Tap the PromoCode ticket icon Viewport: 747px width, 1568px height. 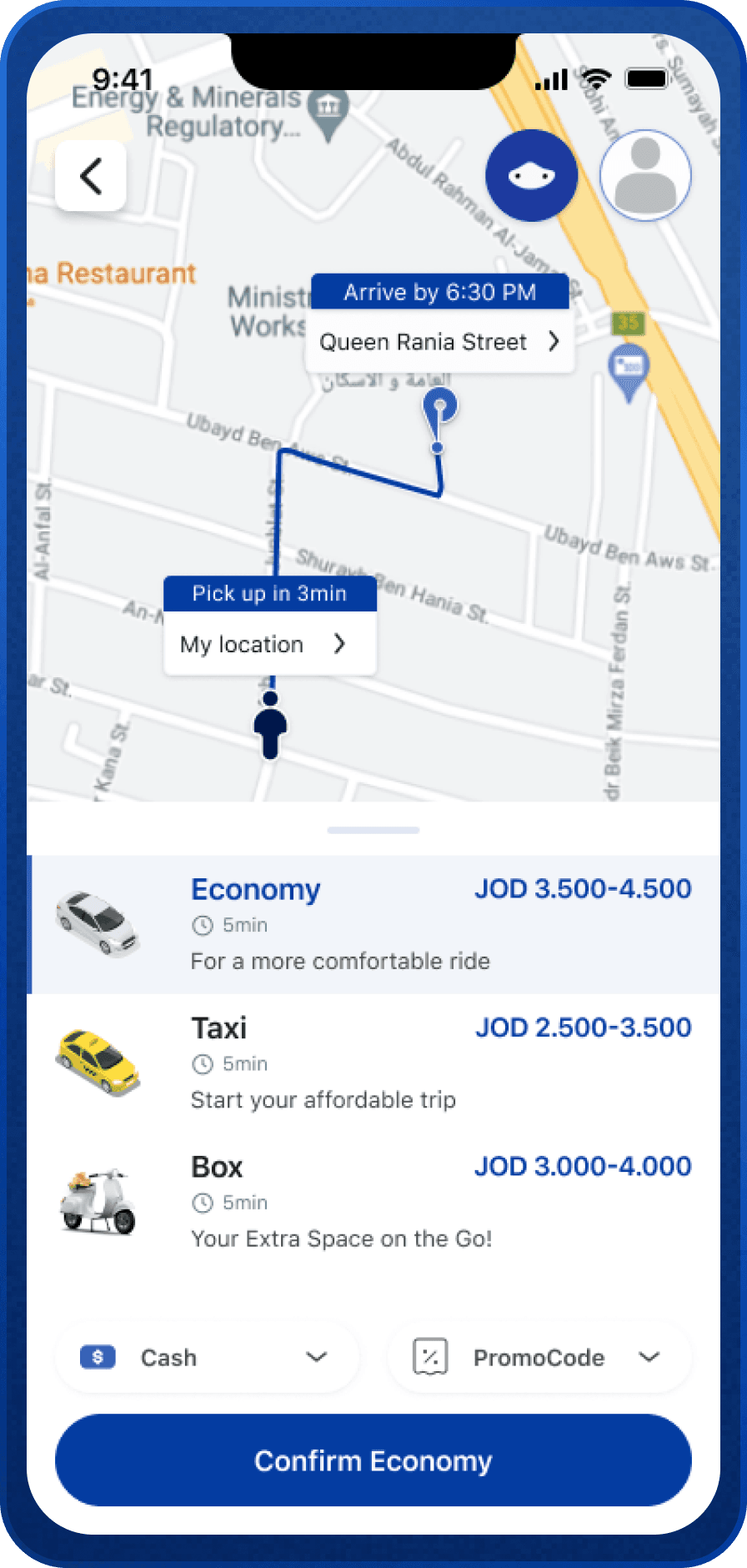429,1357
